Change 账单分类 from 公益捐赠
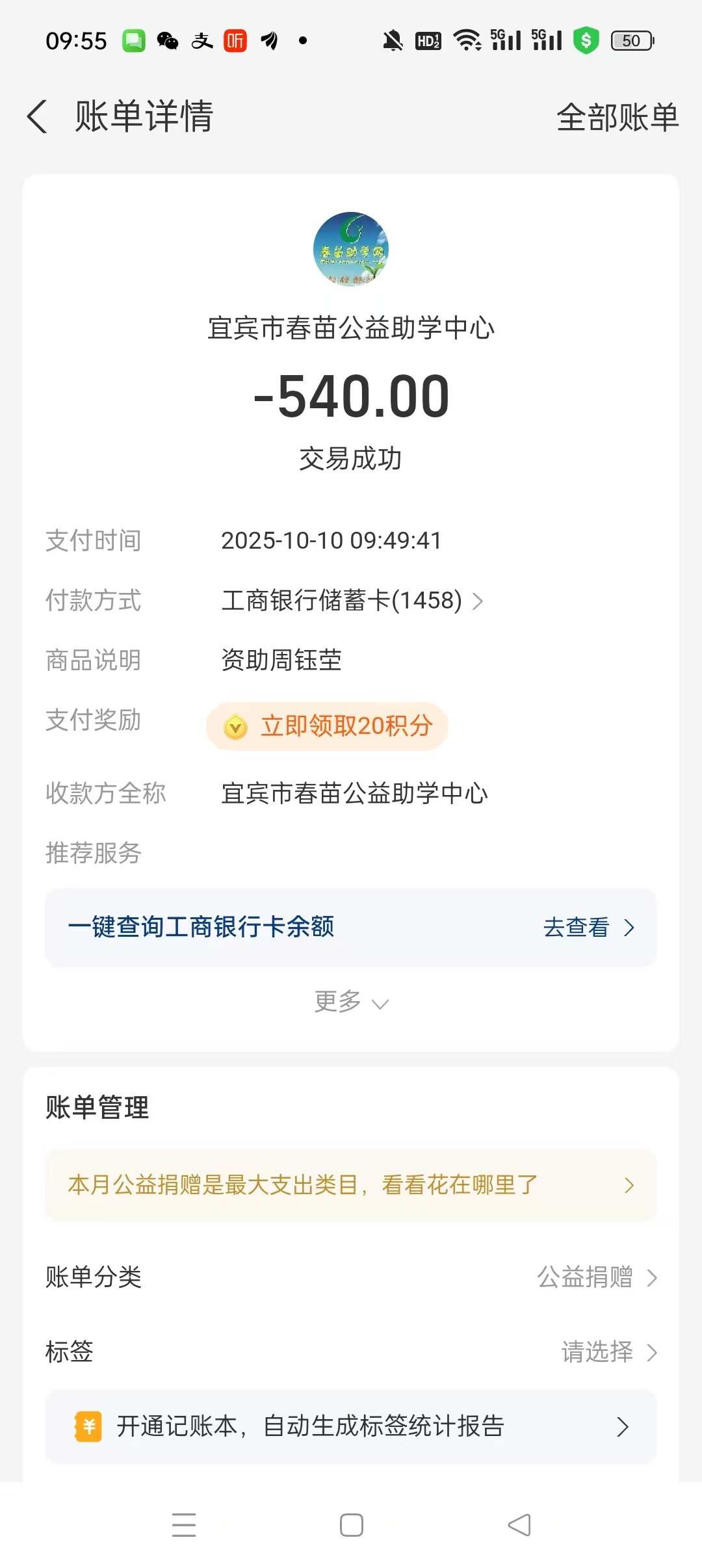Screen dimensions: 702x1568 596,1277
